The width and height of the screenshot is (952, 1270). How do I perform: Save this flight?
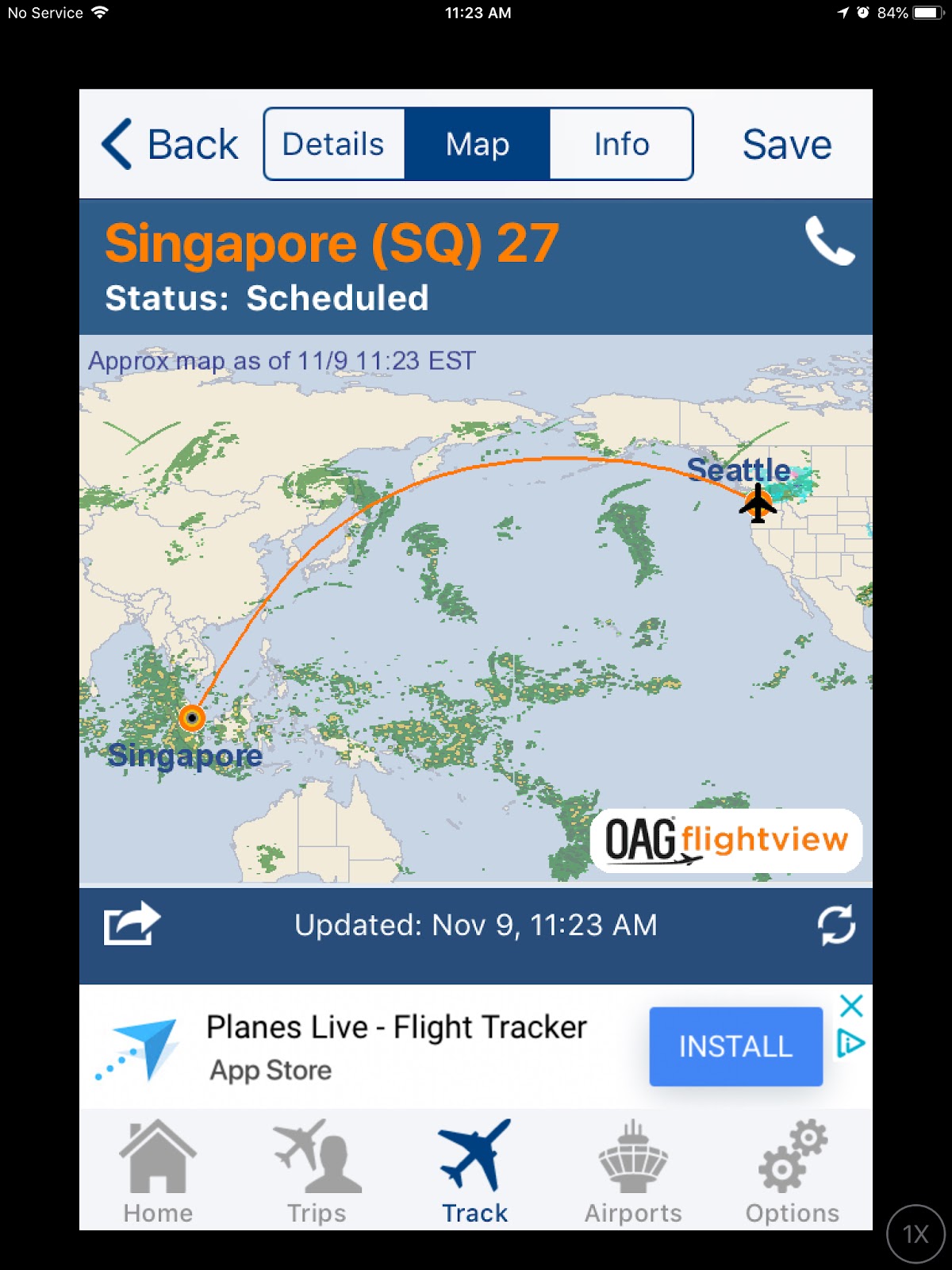click(x=786, y=144)
